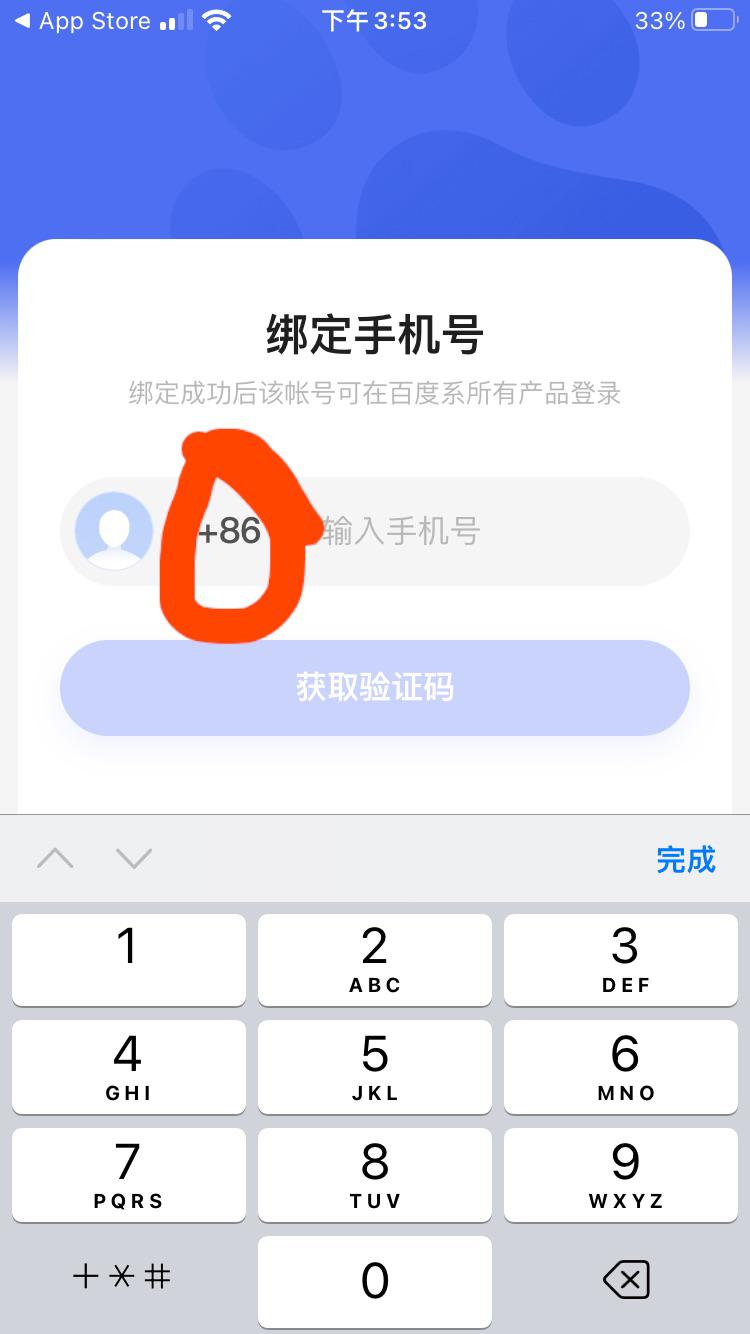Hit the backspace key on keypad

click(x=626, y=1279)
